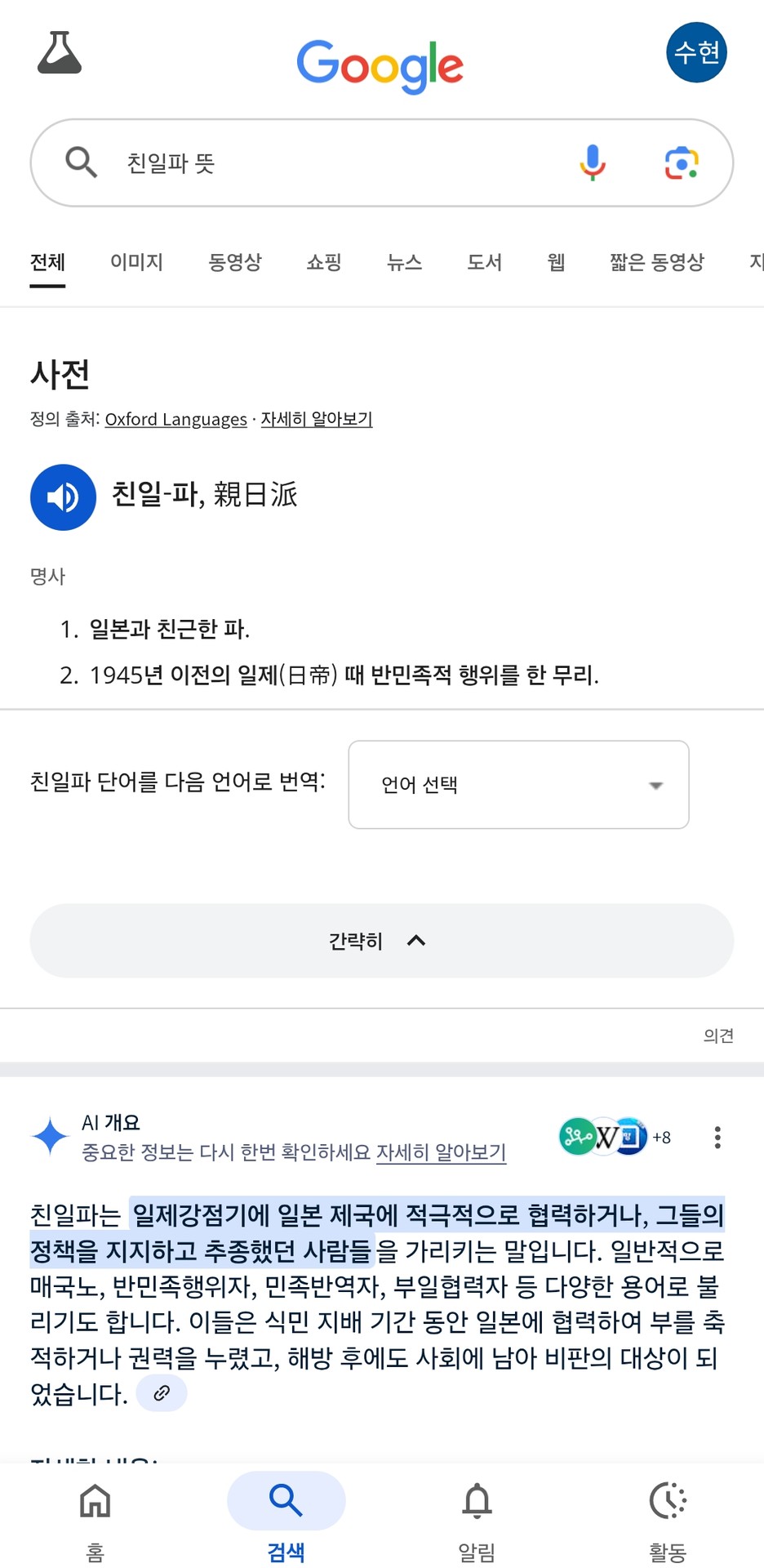764x1568 pixels.
Task: Open the 수현 account profile
Action: 696,52
